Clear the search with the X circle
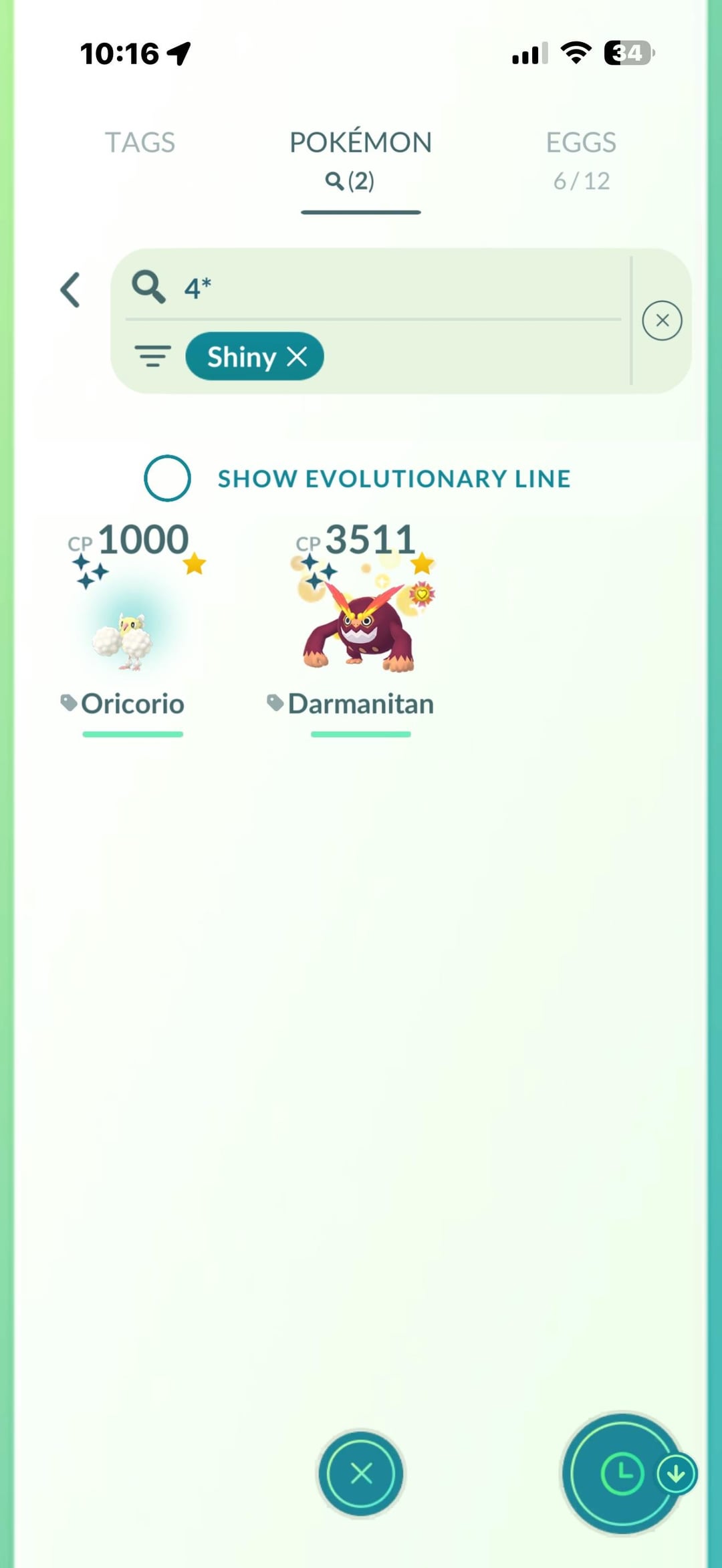722x1568 pixels. 662,321
